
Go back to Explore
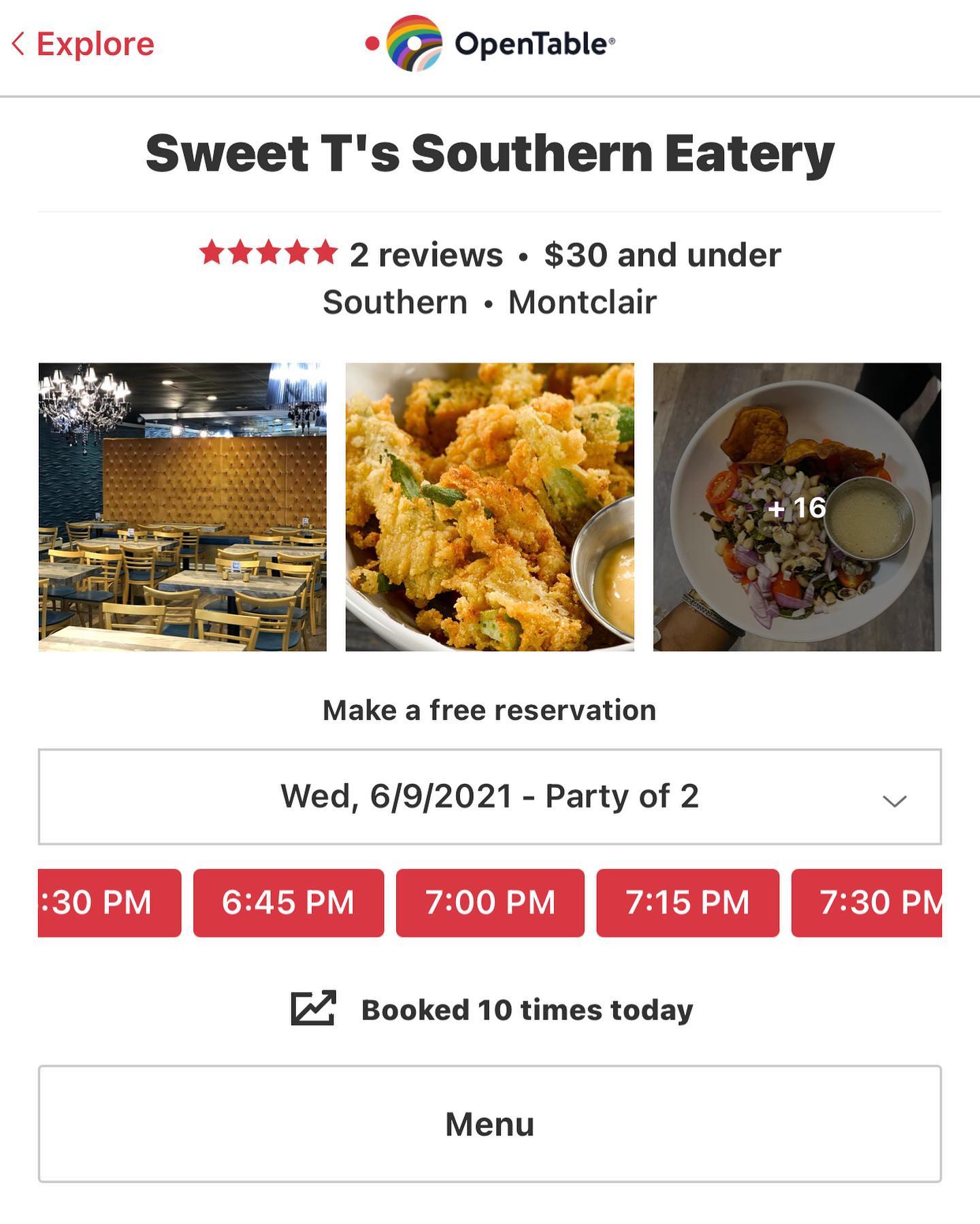pos(83,44)
